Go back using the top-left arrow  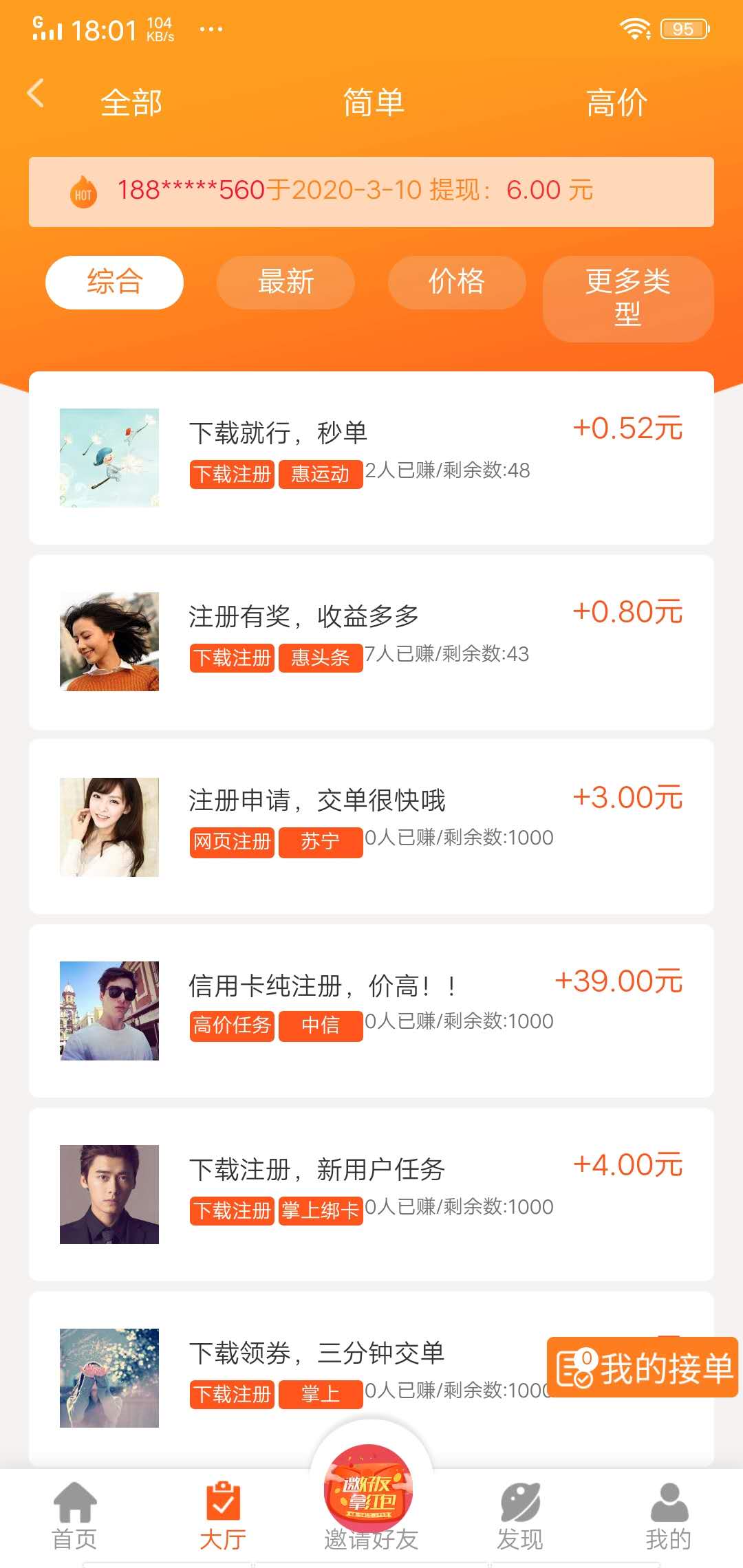pyautogui.click(x=36, y=94)
